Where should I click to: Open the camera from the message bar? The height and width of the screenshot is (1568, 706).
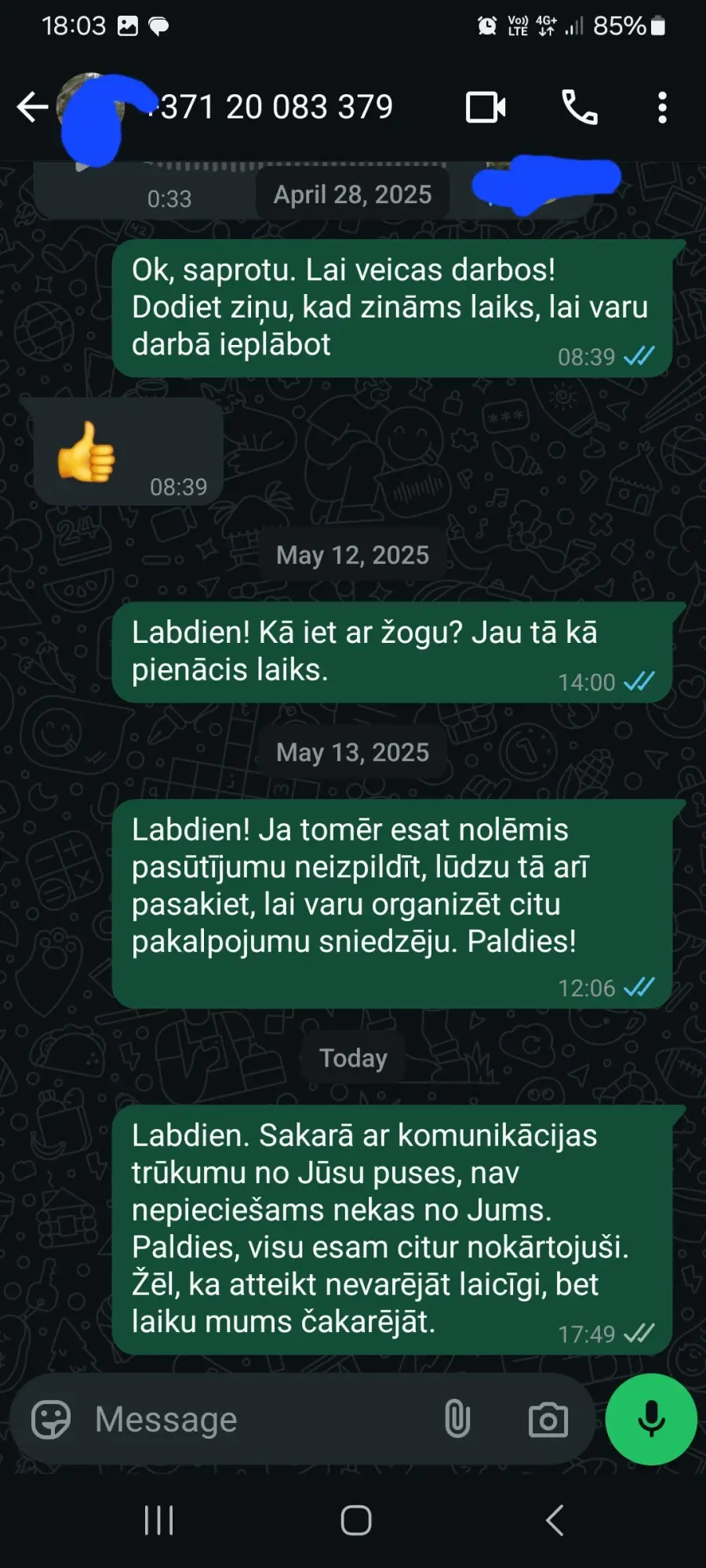coord(548,1420)
